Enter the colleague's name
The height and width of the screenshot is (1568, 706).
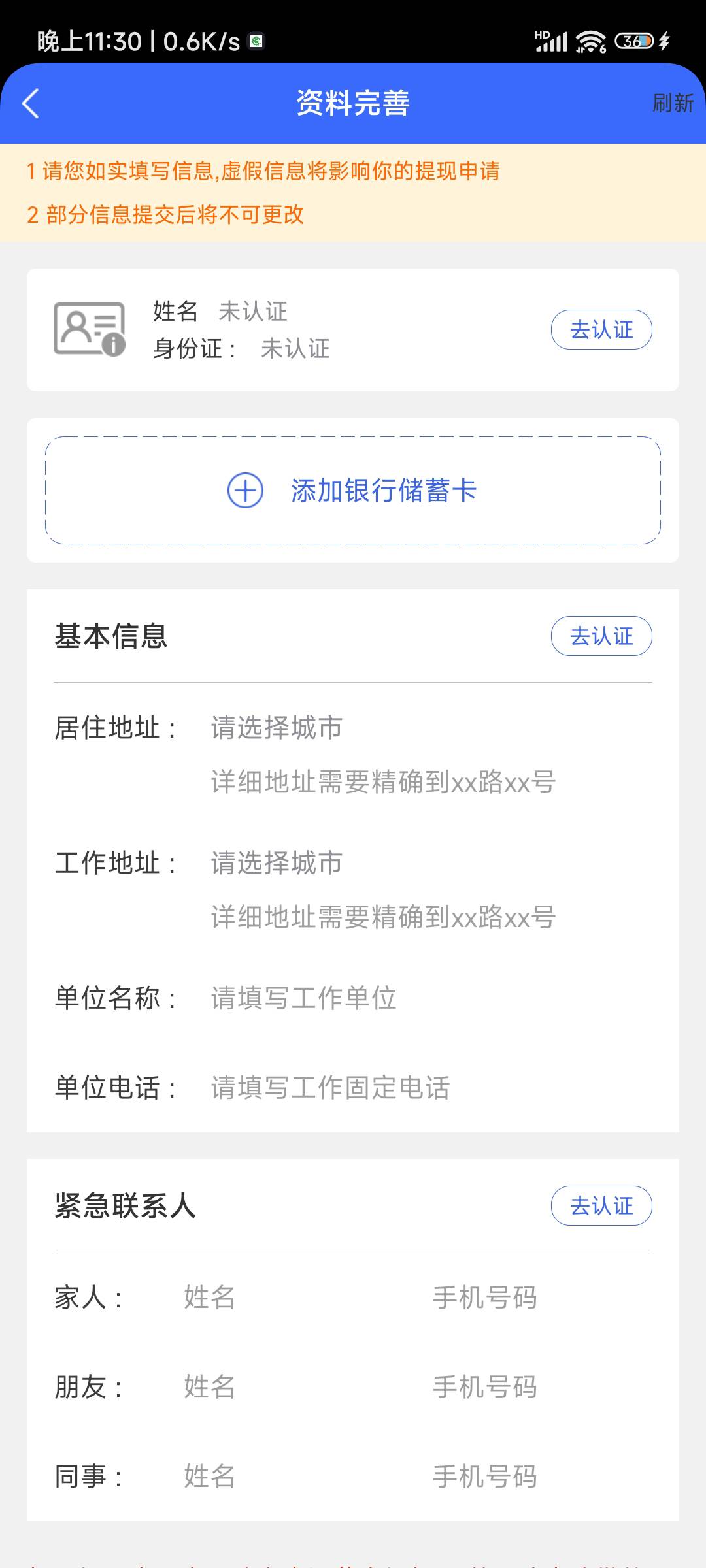click(x=209, y=1476)
